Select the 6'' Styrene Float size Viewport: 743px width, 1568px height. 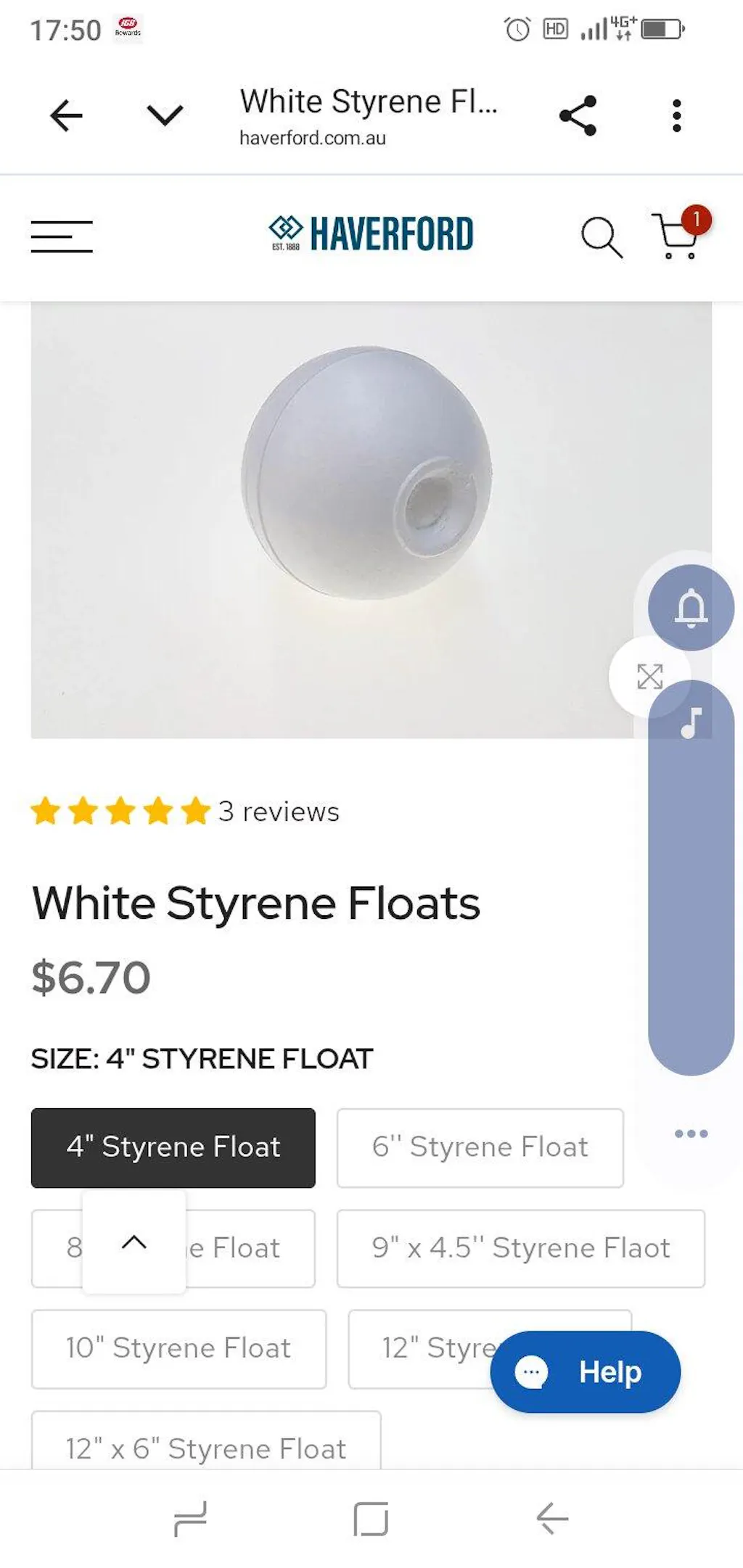coord(480,1147)
